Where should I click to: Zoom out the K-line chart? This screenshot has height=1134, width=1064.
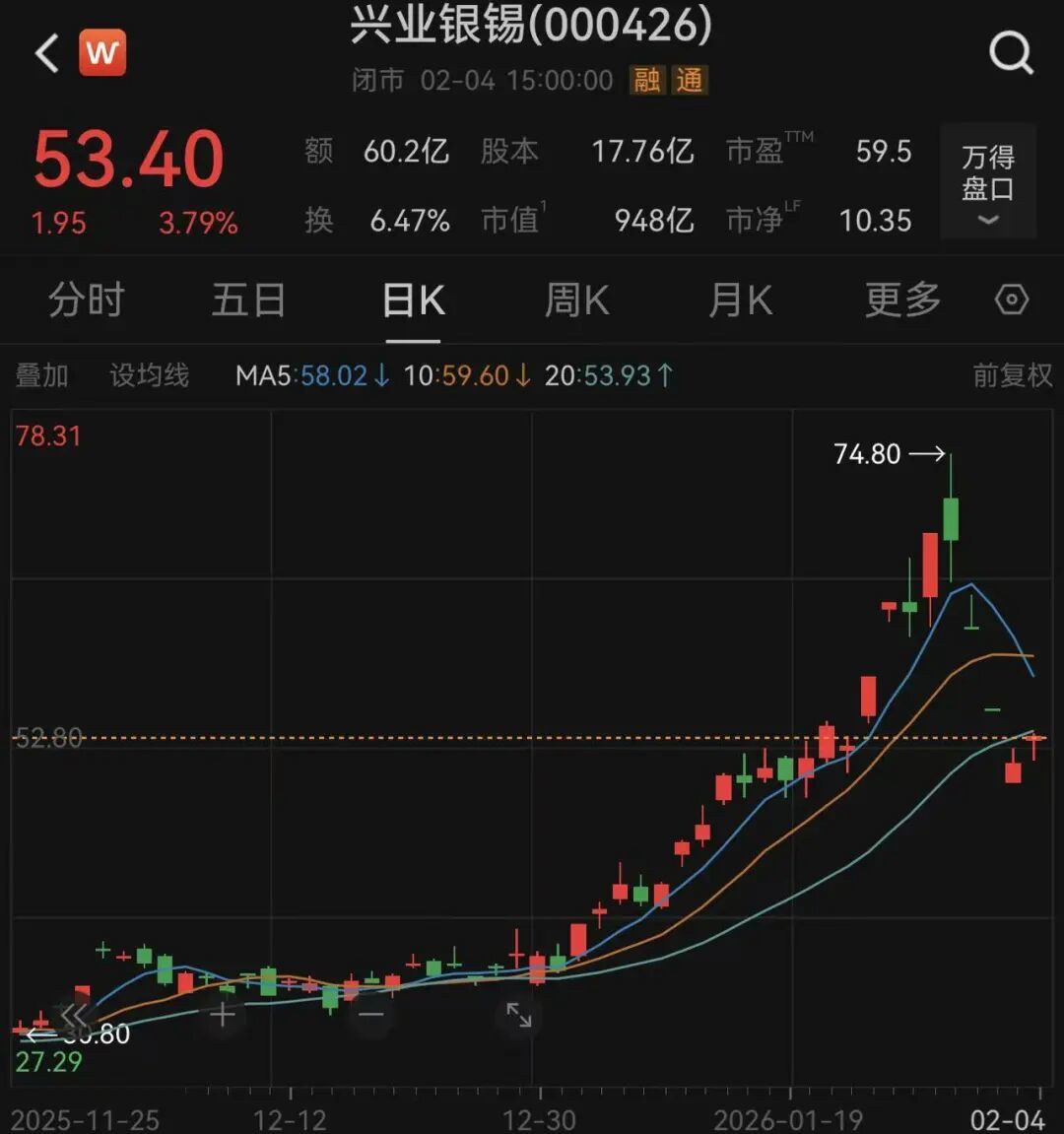click(370, 1015)
